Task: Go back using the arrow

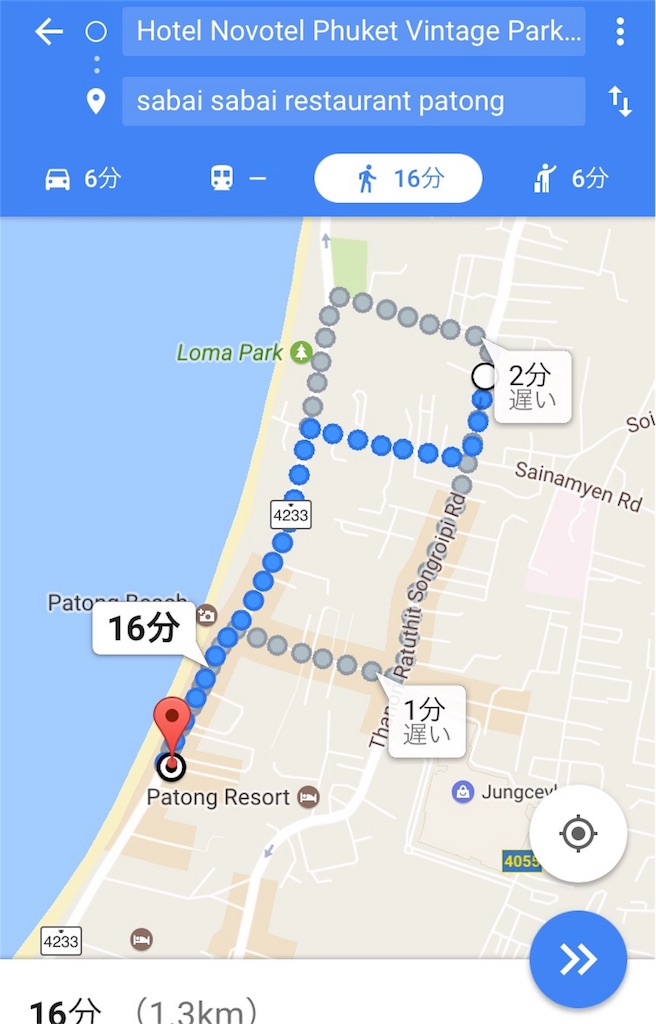Action: click(48, 32)
